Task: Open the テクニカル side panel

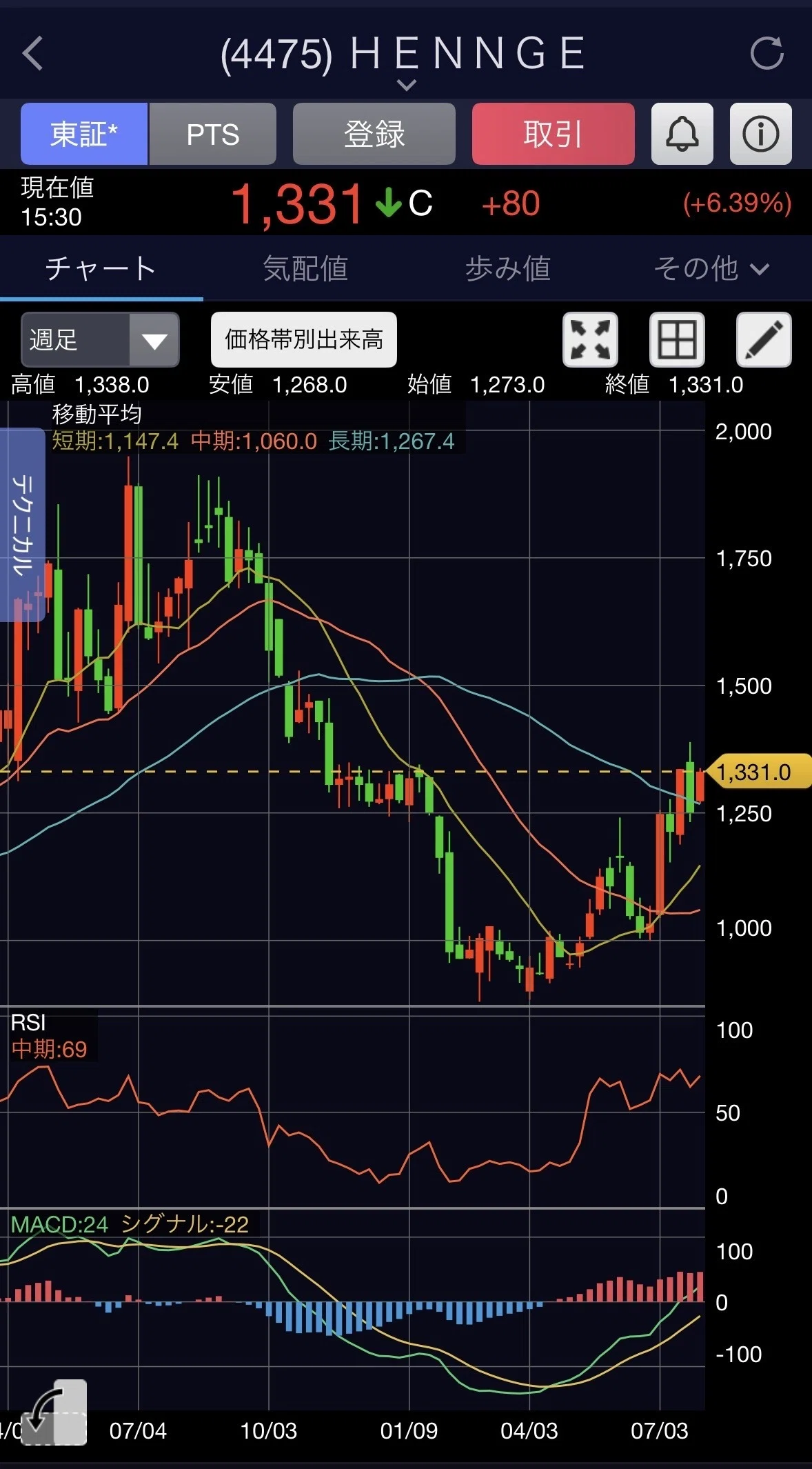Action: click(x=22, y=525)
